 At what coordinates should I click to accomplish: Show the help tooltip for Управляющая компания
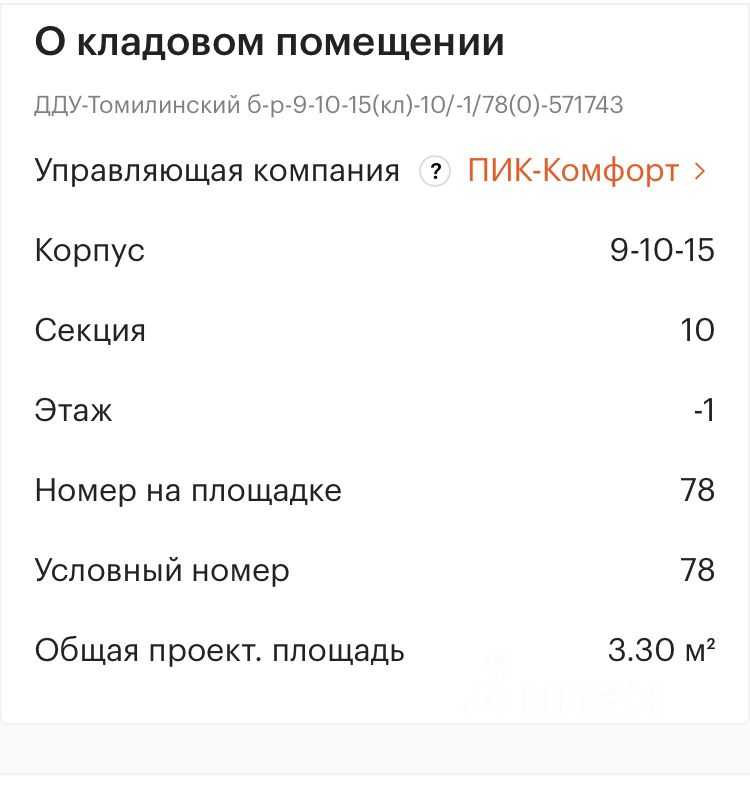pyautogui.click(x=434, y=172)
